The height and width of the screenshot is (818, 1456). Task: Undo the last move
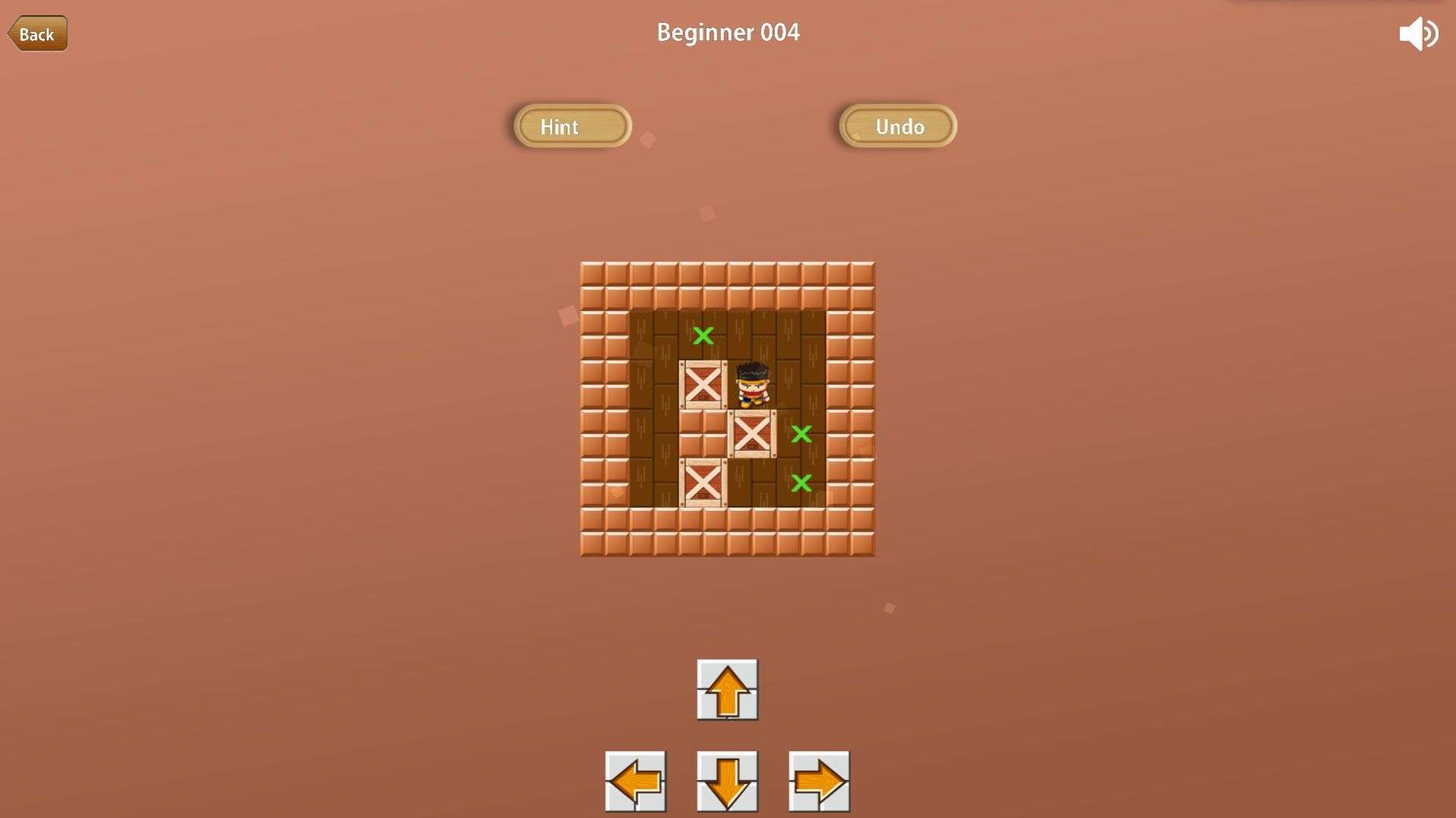(898, 126)
